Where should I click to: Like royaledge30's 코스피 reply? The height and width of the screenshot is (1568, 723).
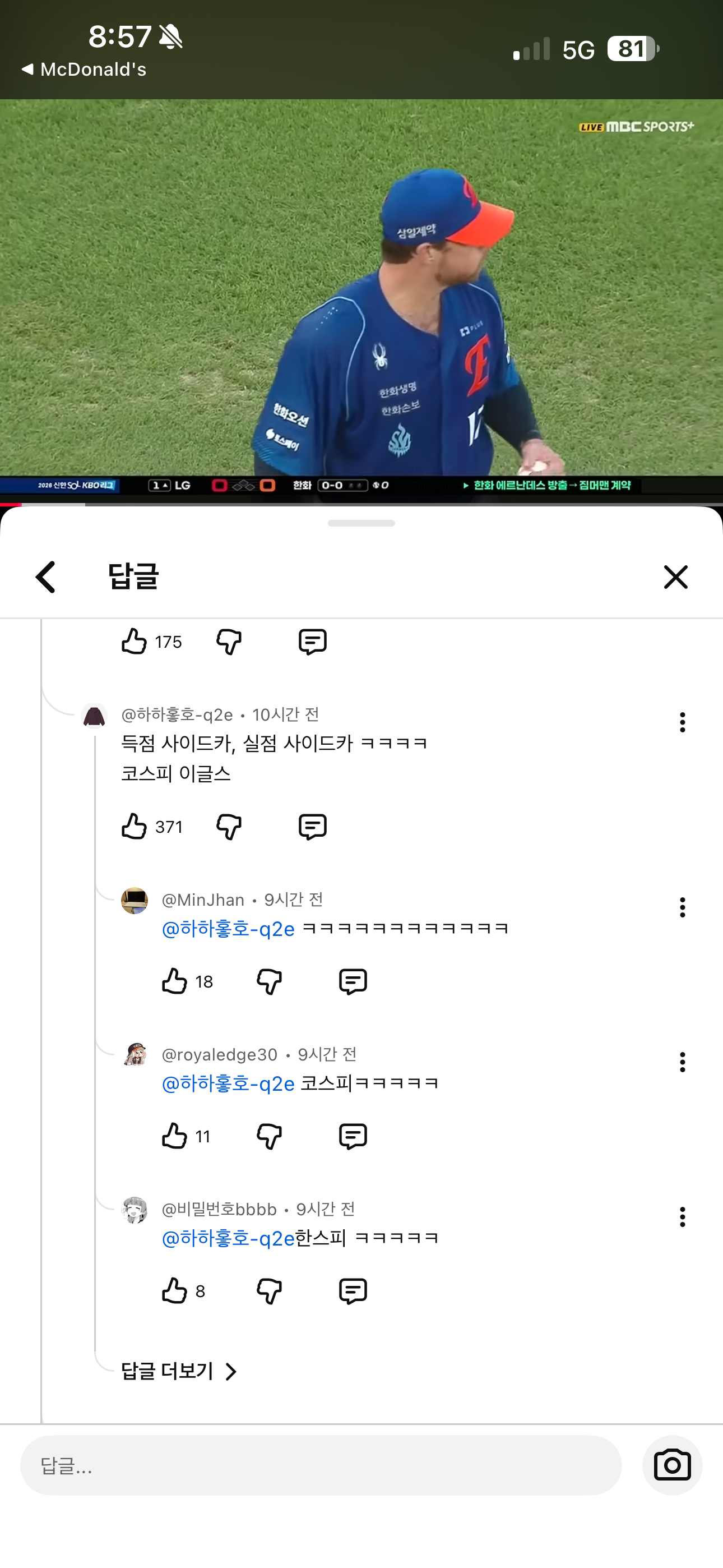[x=174, y=1135]
